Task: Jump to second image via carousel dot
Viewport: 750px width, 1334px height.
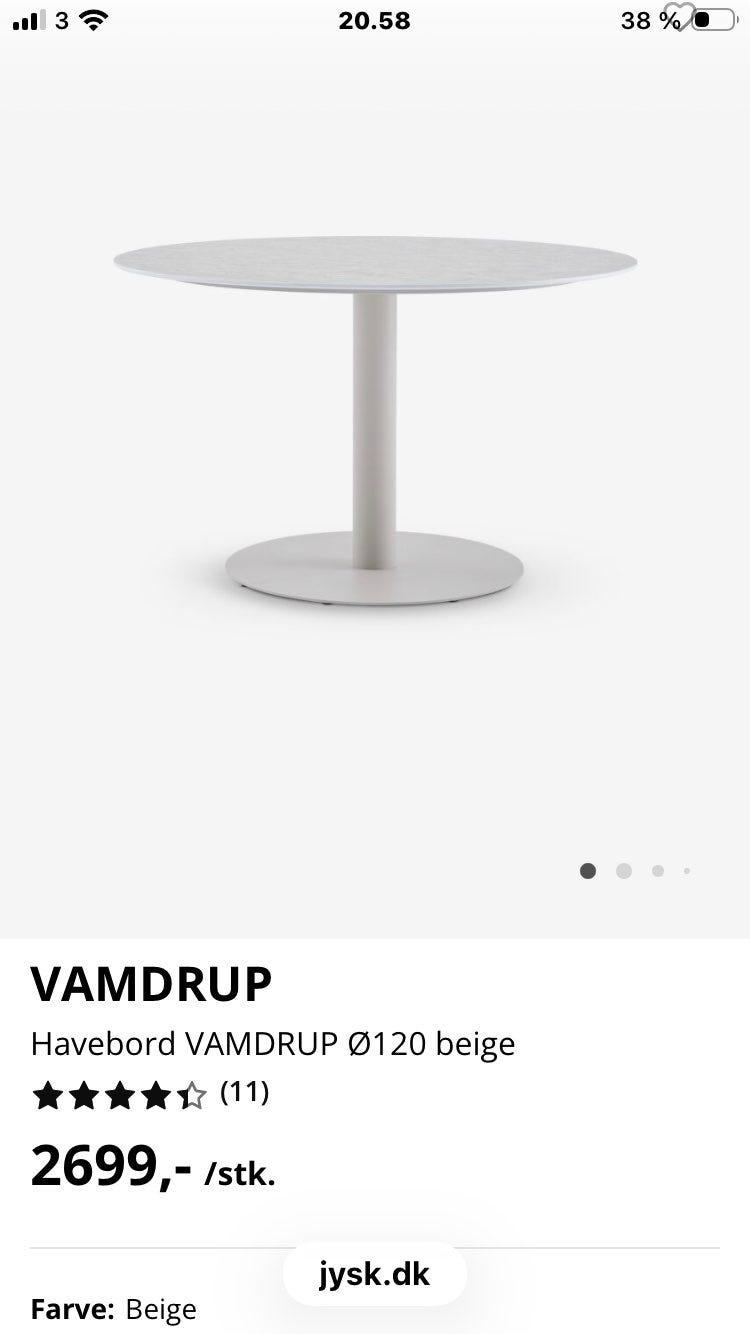Action: (624, 871)
